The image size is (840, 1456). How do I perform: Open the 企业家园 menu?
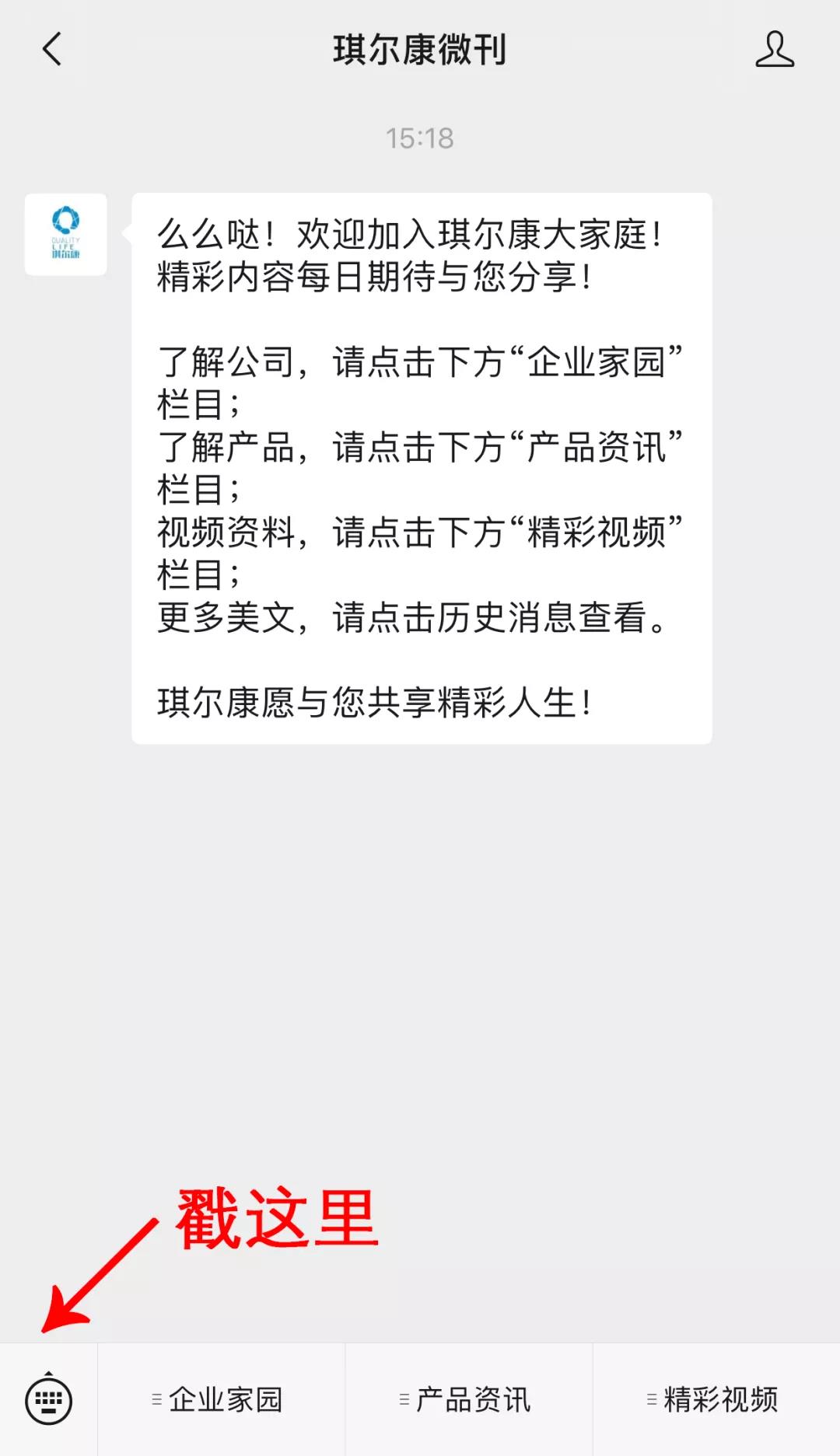coord(221,1399)
